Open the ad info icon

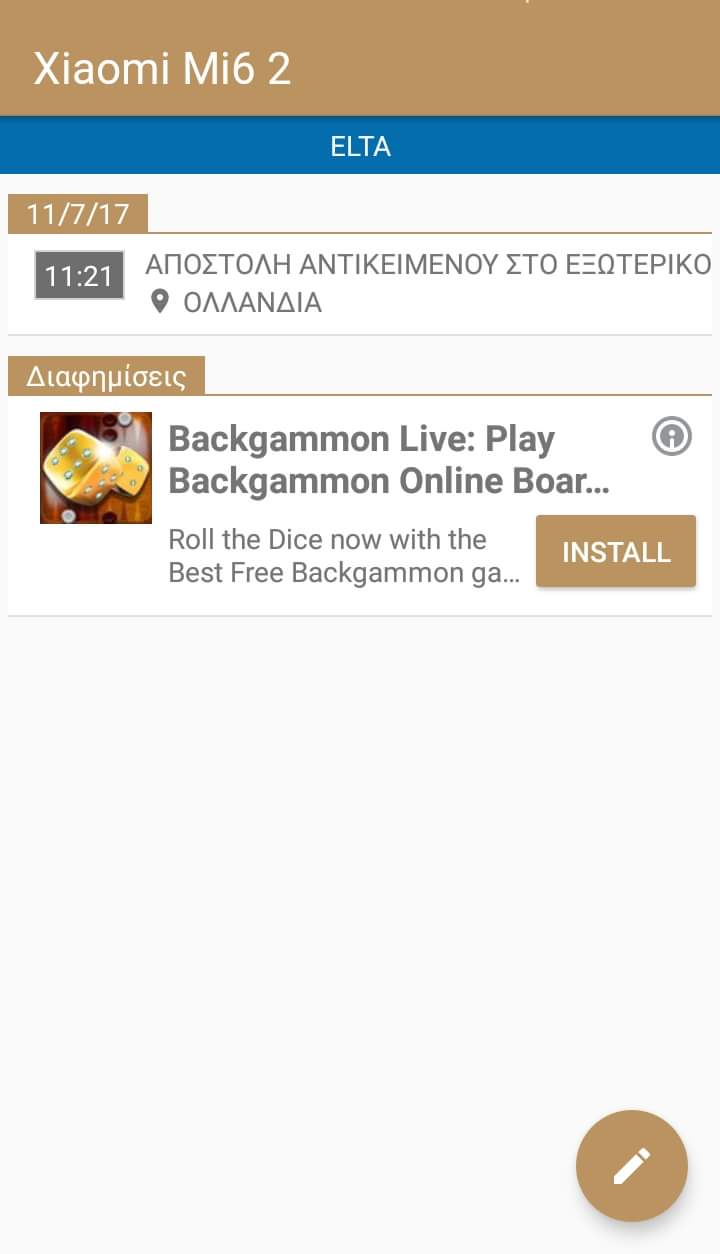[672, 436]
